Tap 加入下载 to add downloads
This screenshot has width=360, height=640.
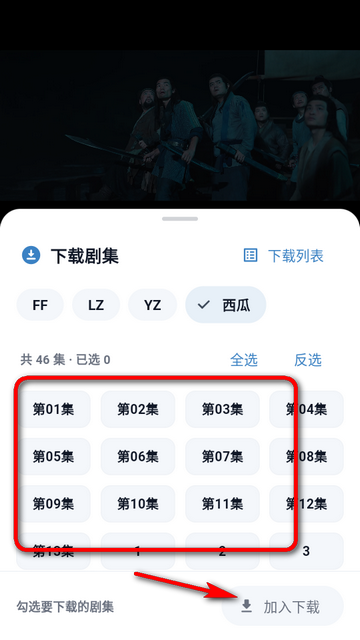click(282, 607)
